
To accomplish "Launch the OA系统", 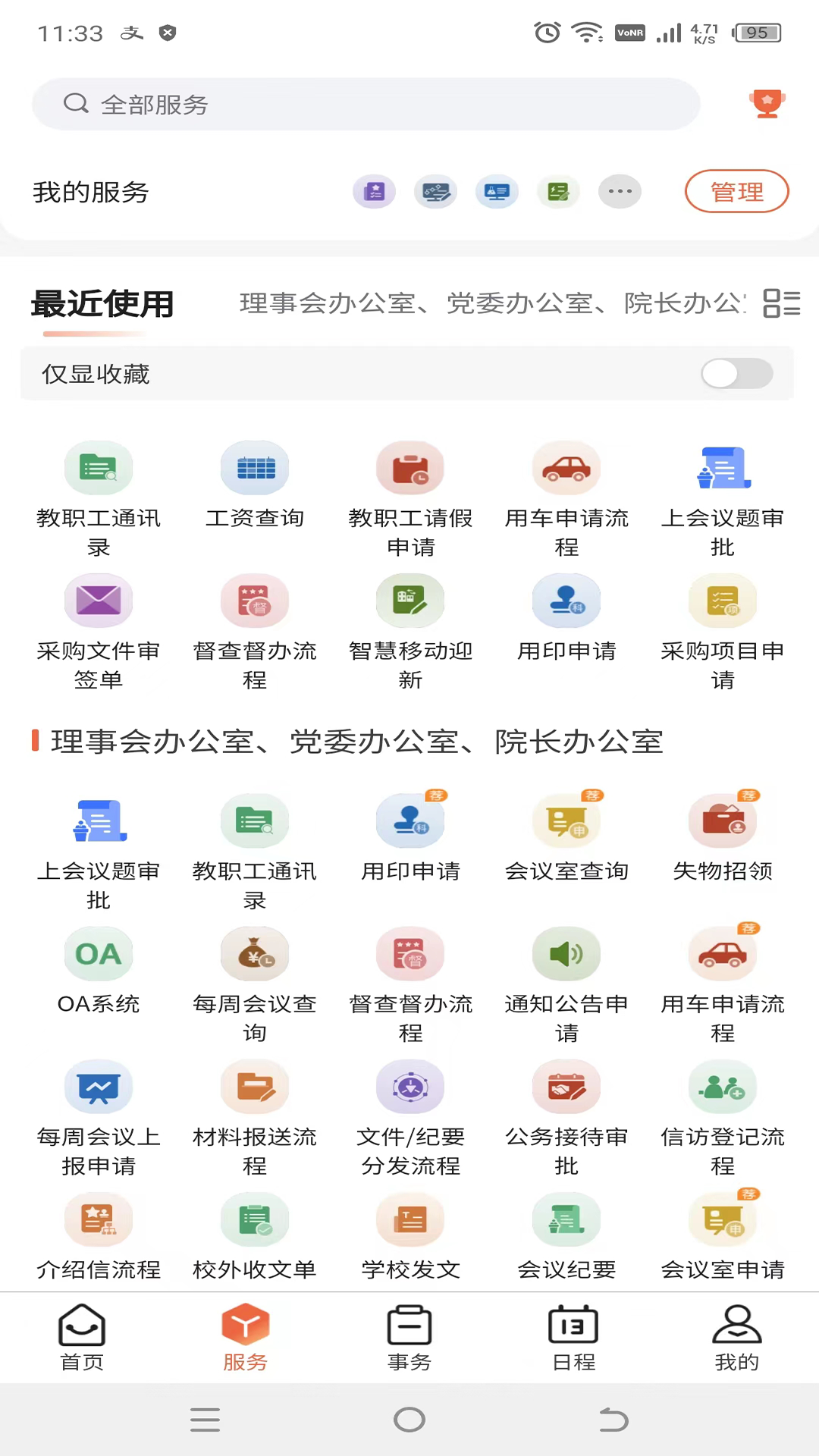I will [x=99, y=971].
